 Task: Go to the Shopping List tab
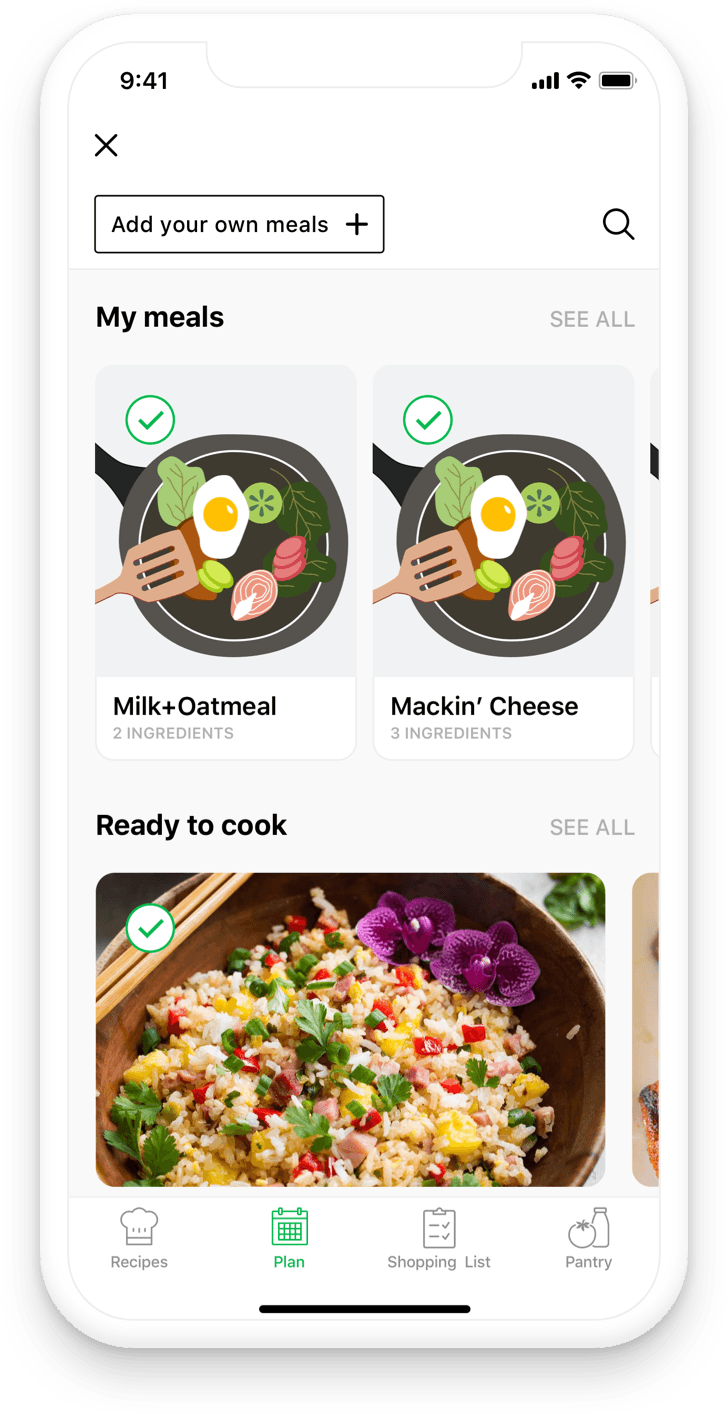tap(439, 1238)
